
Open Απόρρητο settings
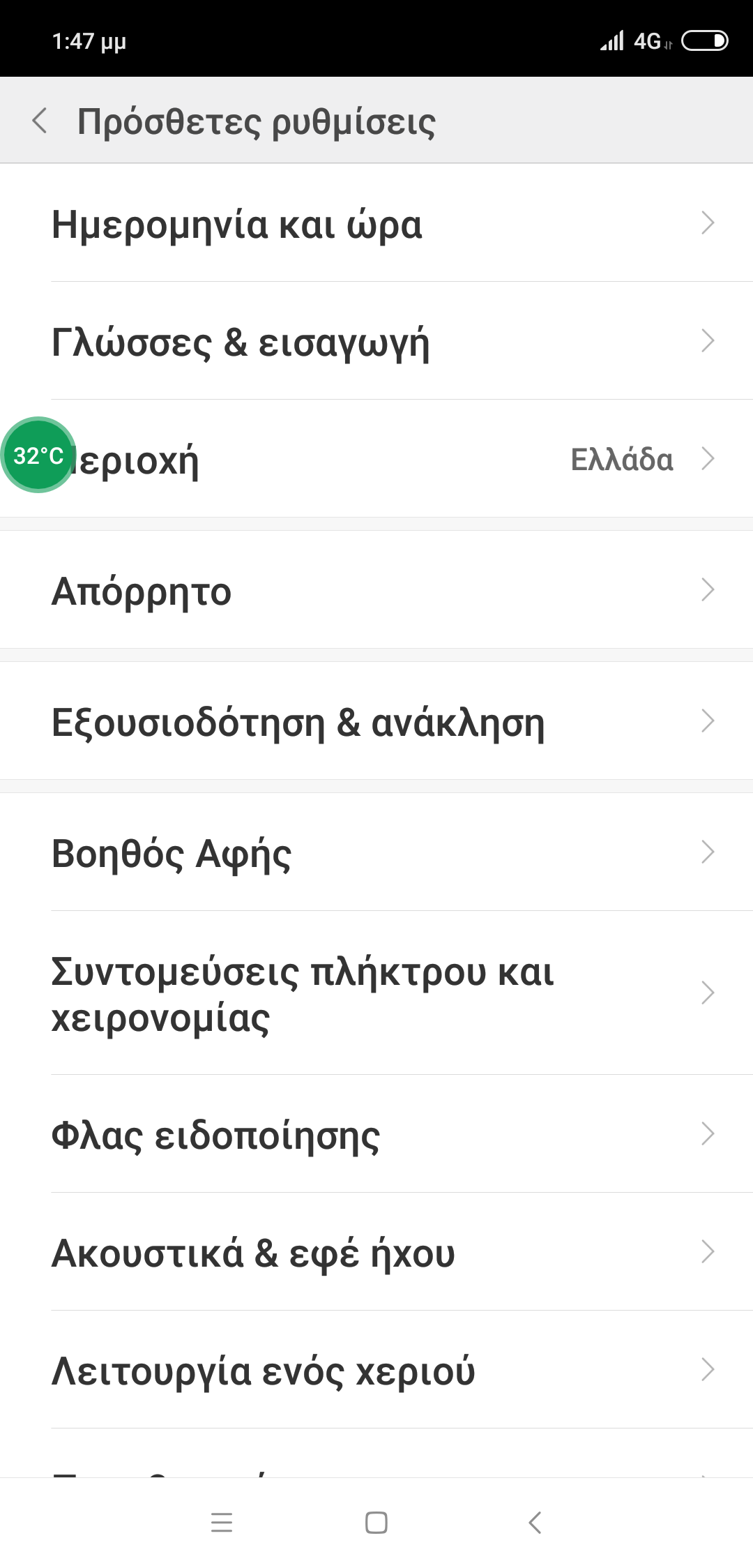376,590
